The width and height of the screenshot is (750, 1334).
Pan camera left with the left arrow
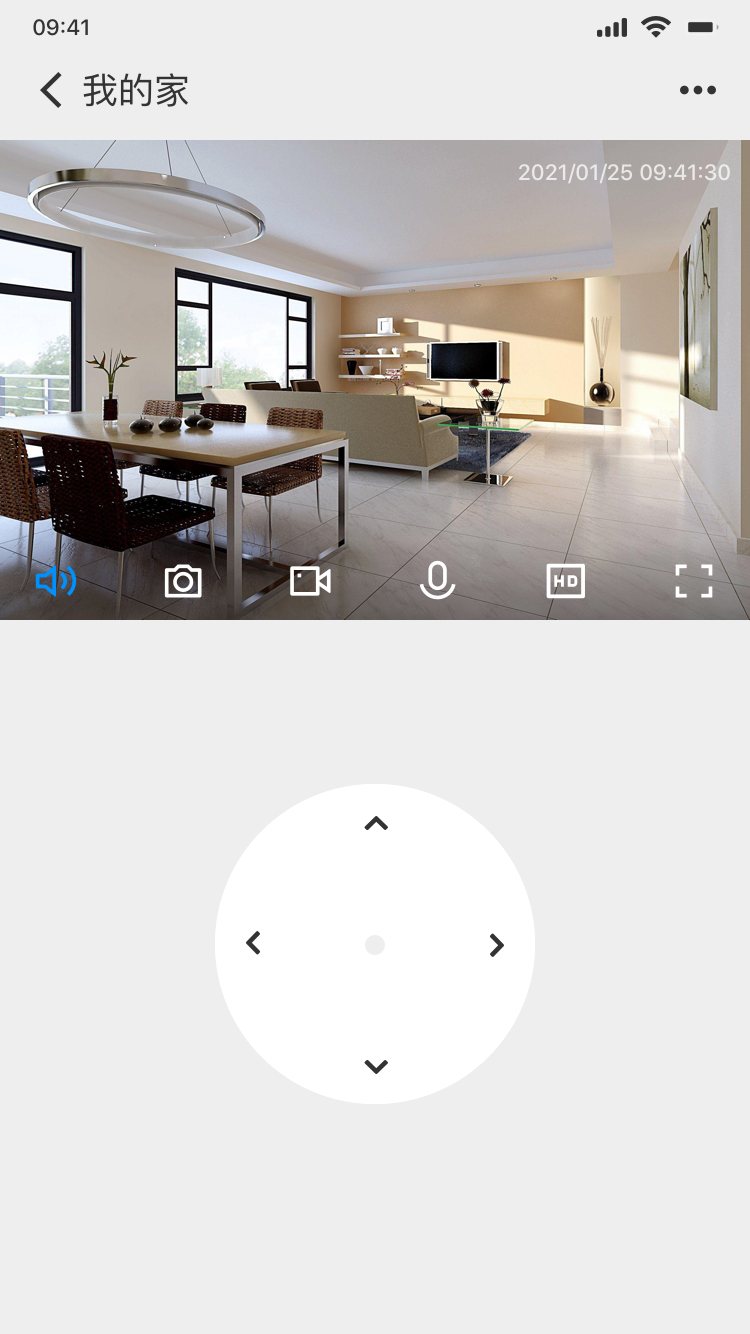click(x=254, y=943)
